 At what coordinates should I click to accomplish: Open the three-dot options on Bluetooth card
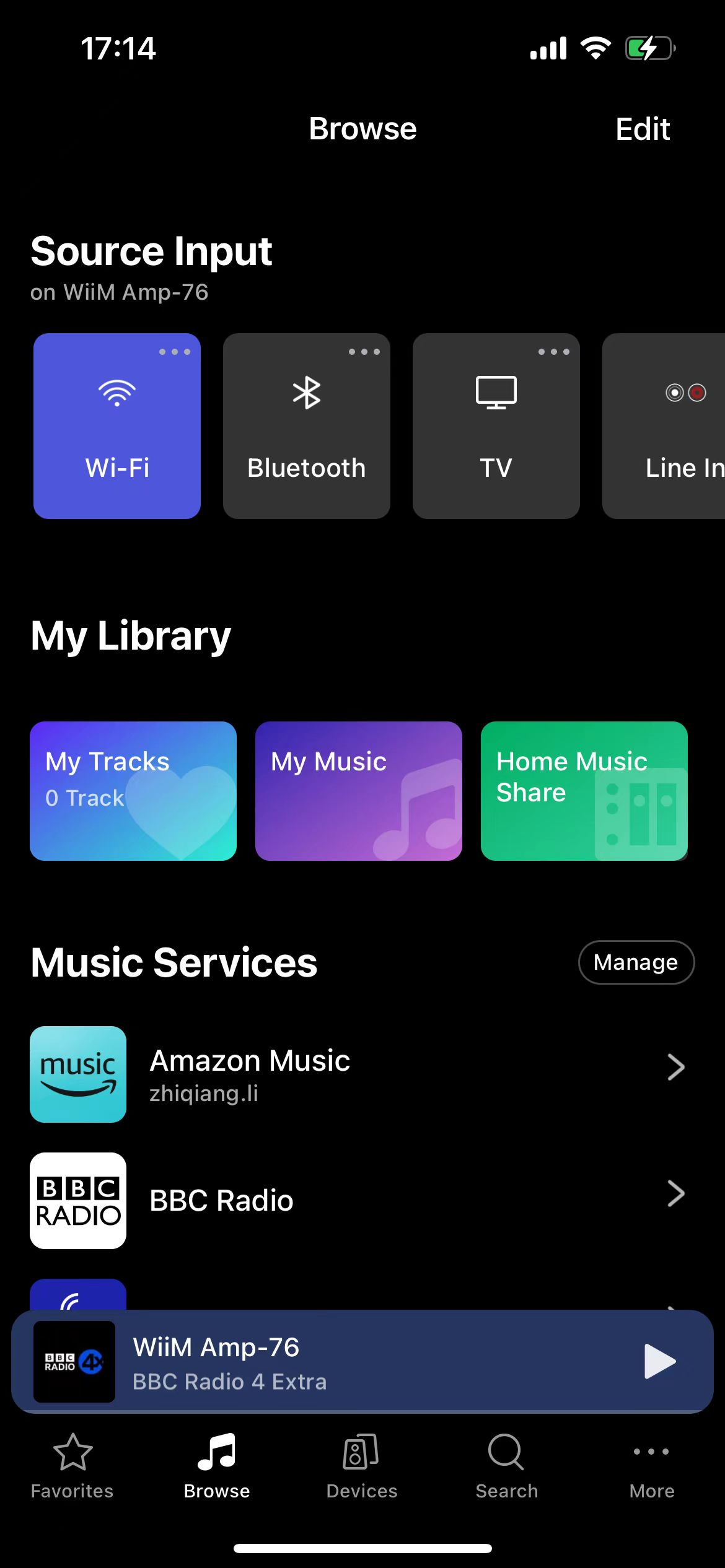click(364, 352)
